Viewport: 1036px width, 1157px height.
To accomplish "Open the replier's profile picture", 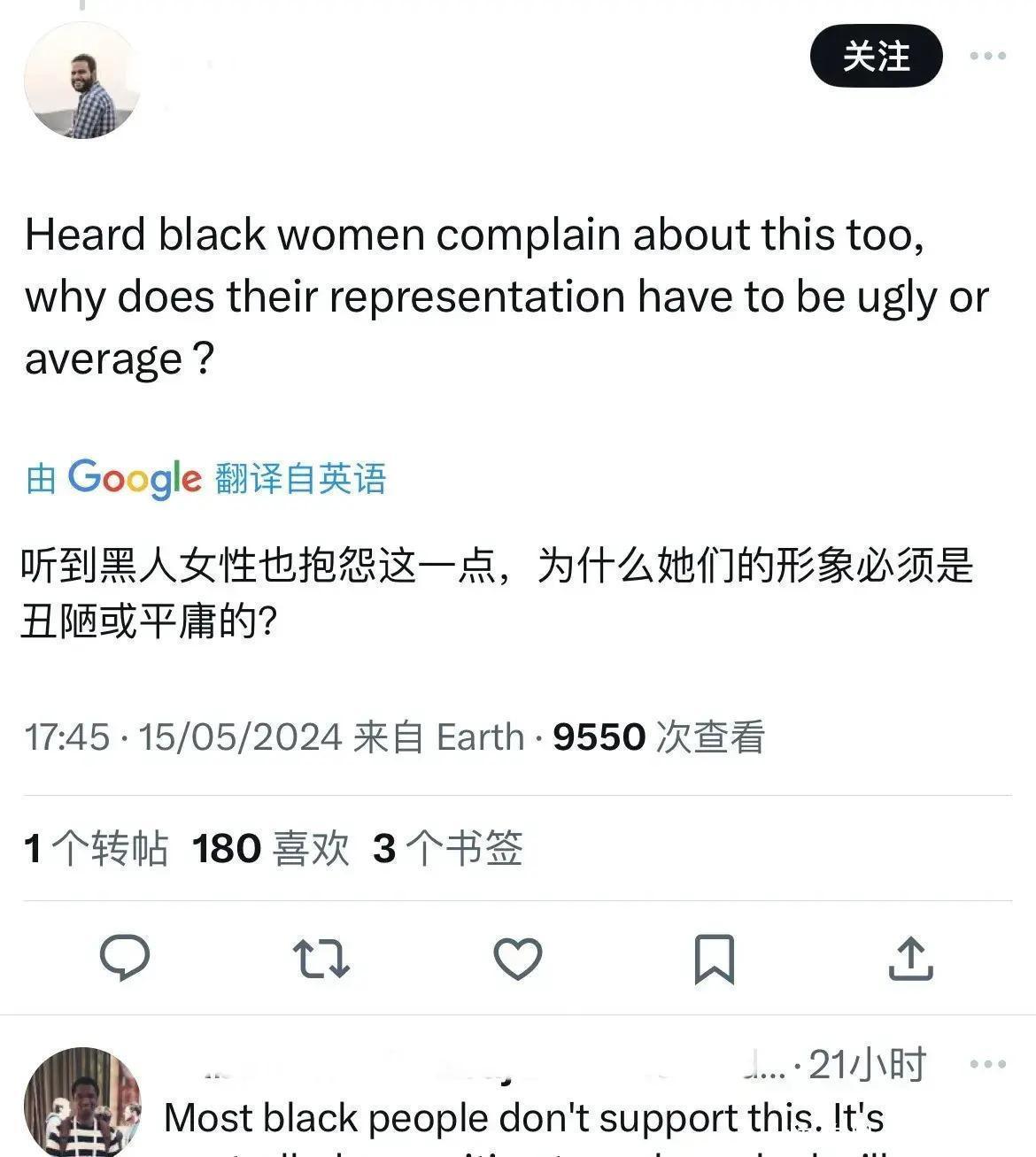I will (81, 1102).
